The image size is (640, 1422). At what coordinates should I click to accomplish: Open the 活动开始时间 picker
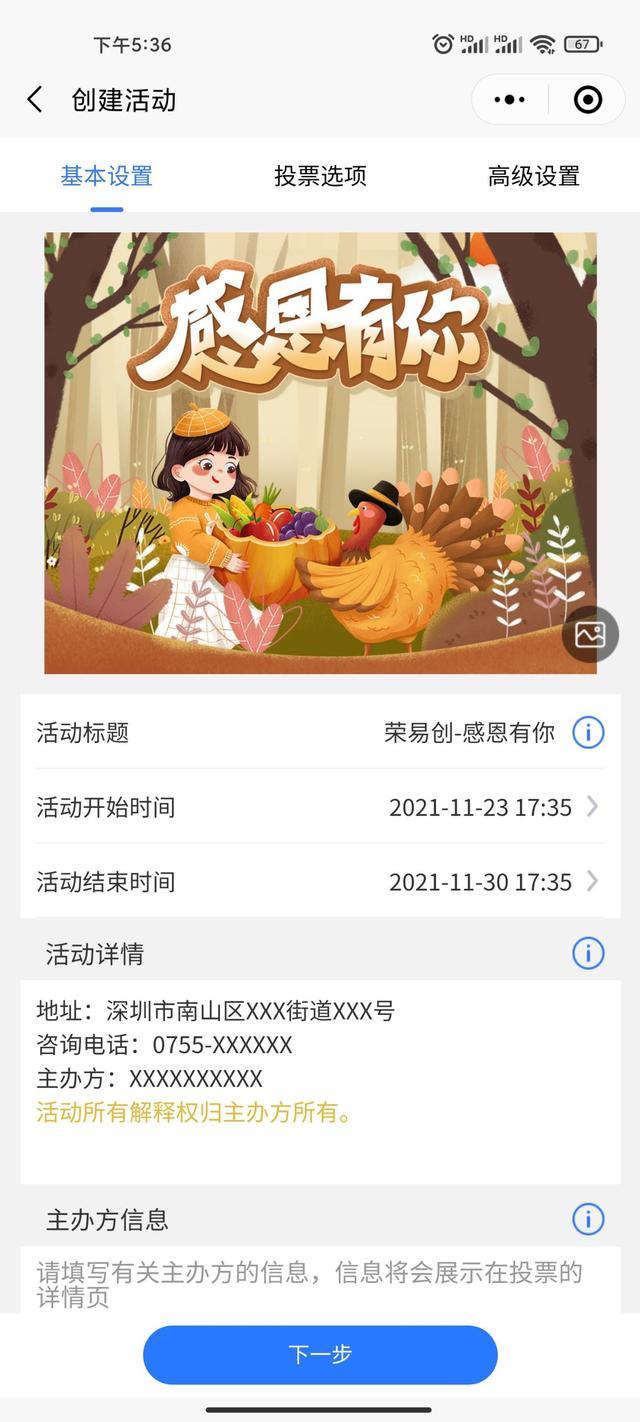(x=320, y=807)
